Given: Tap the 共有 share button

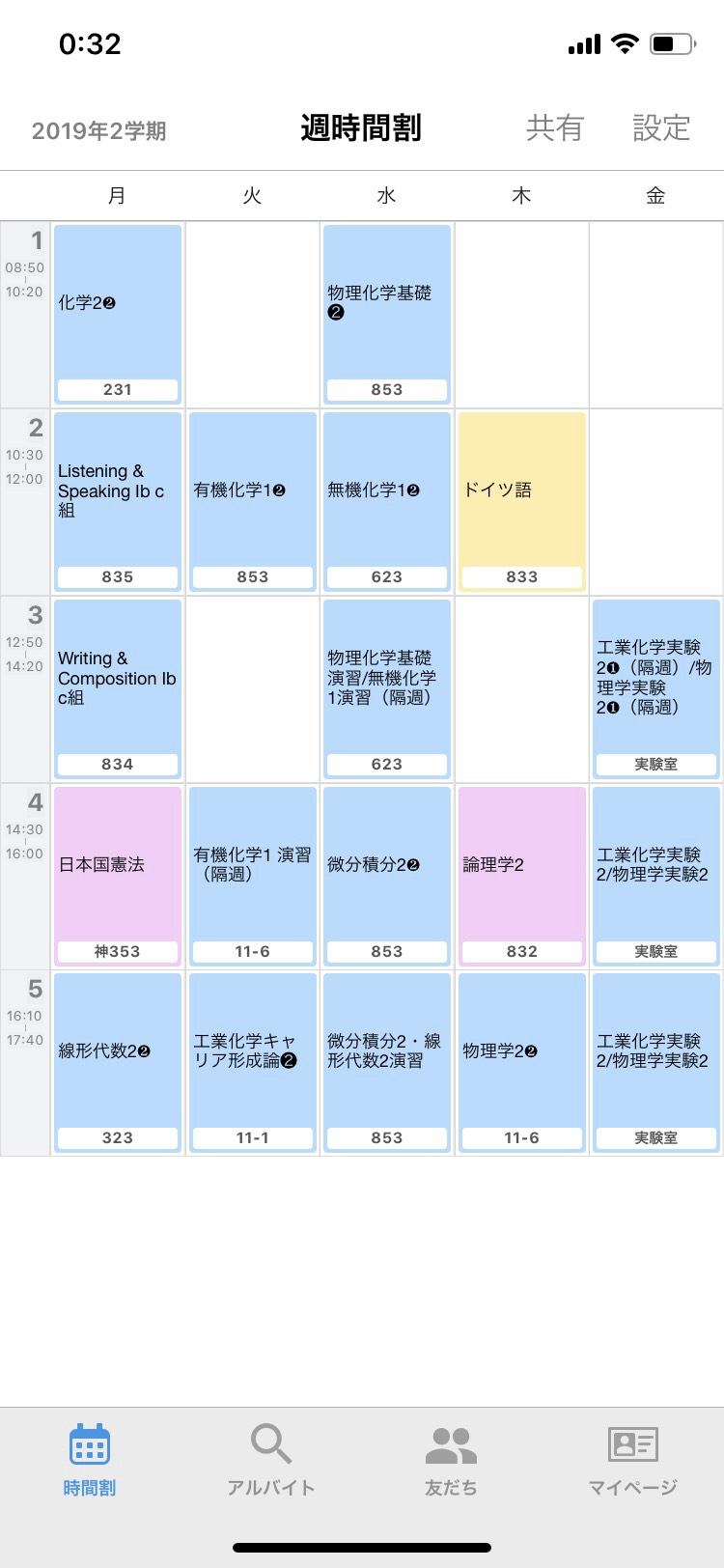Looking at the screenshot, I should coord(555,128).
